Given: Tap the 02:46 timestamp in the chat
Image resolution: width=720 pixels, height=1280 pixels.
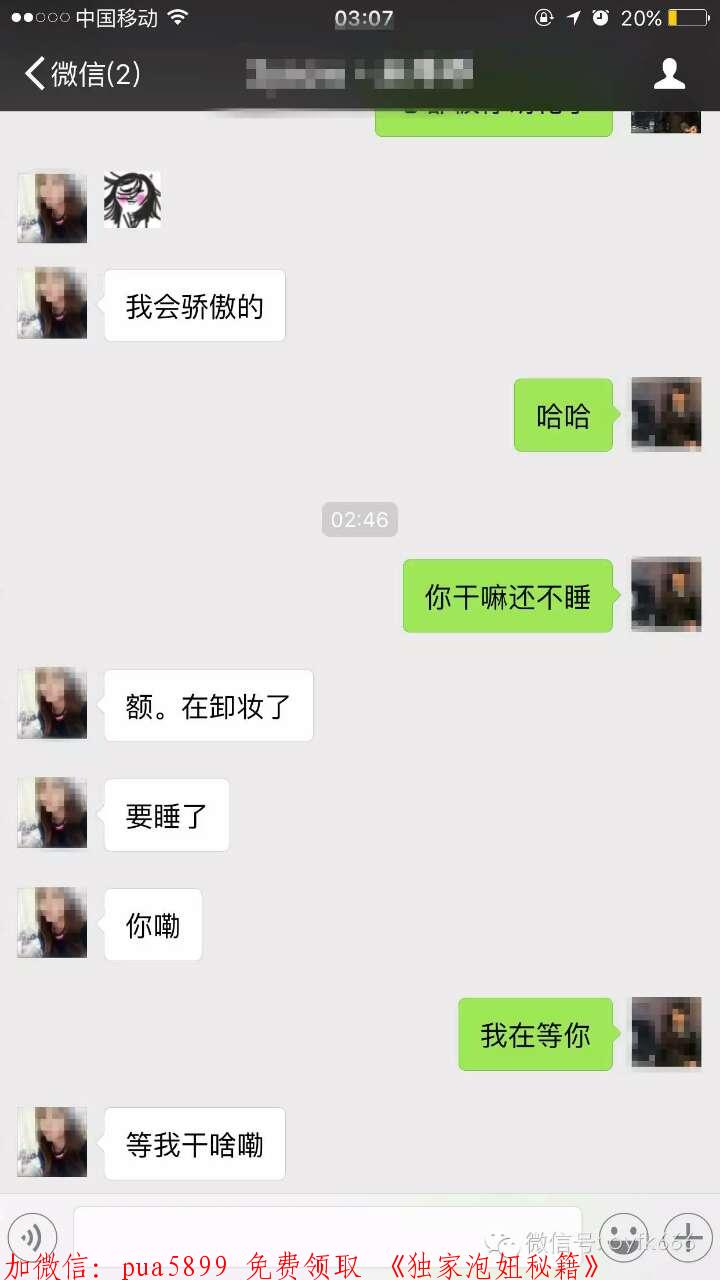Looking at the screenshot, I should [x=359, y=519].
